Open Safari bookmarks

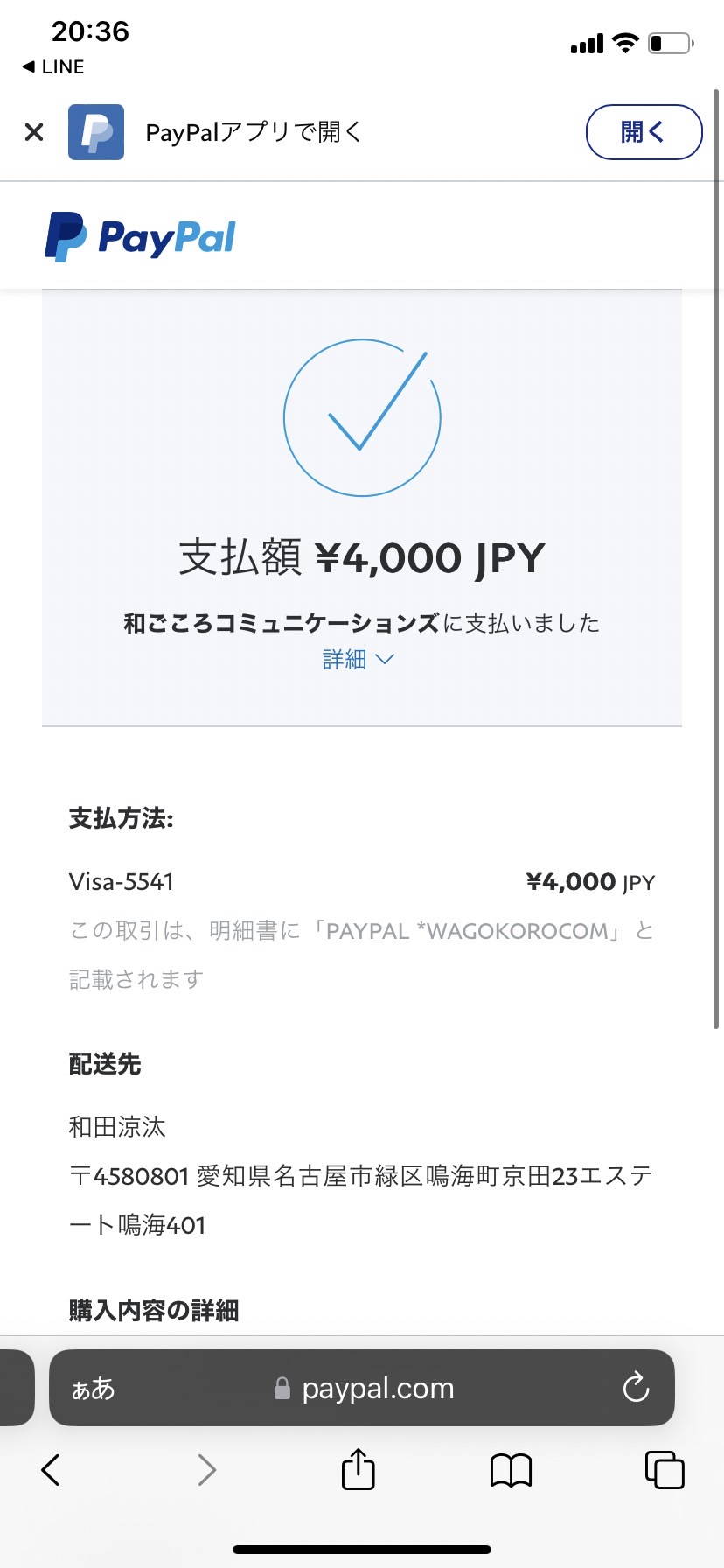click(512, 1470)
